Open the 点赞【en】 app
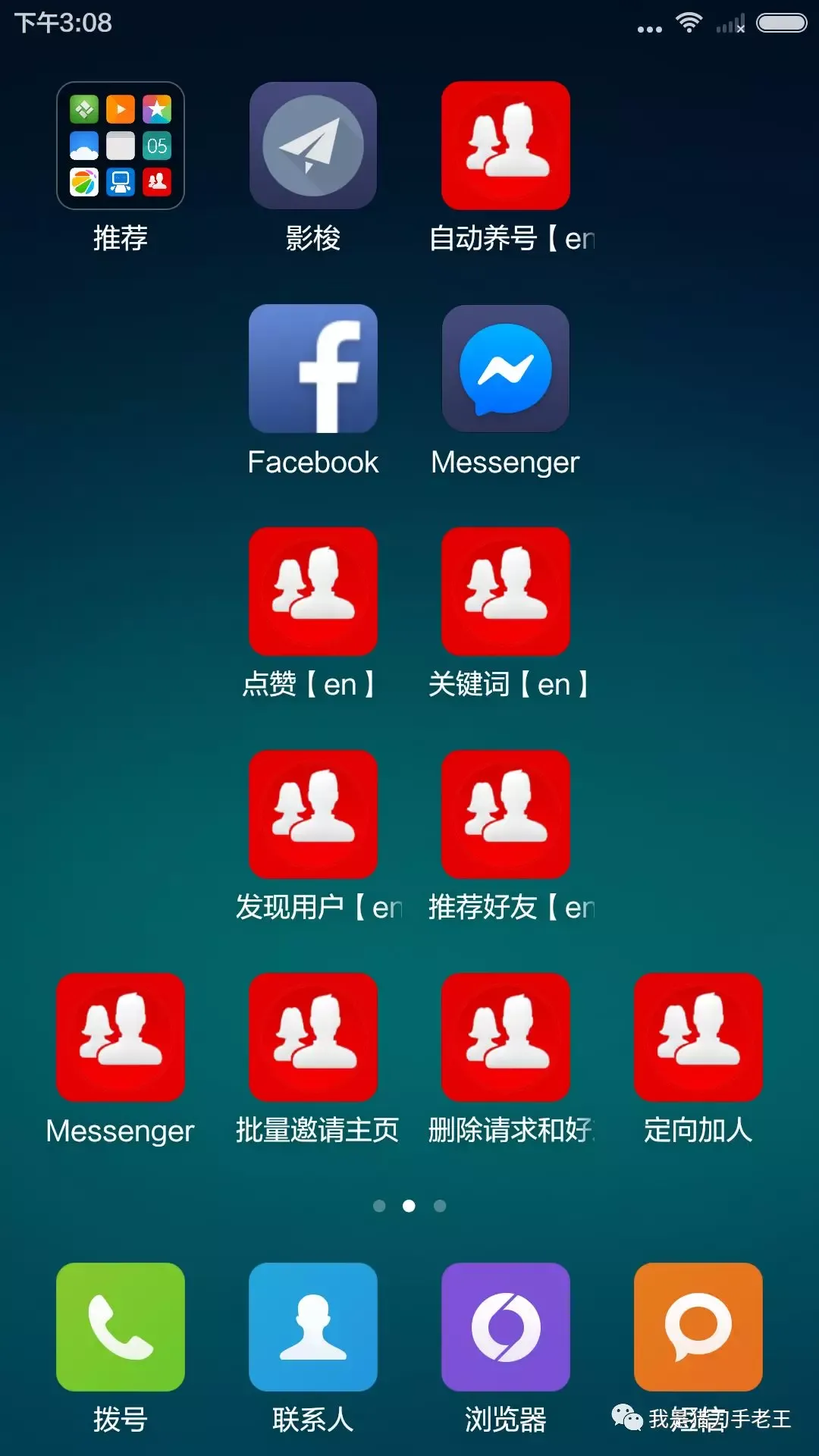Viewport: 819px width, 1456px height. tap(313, 591)
